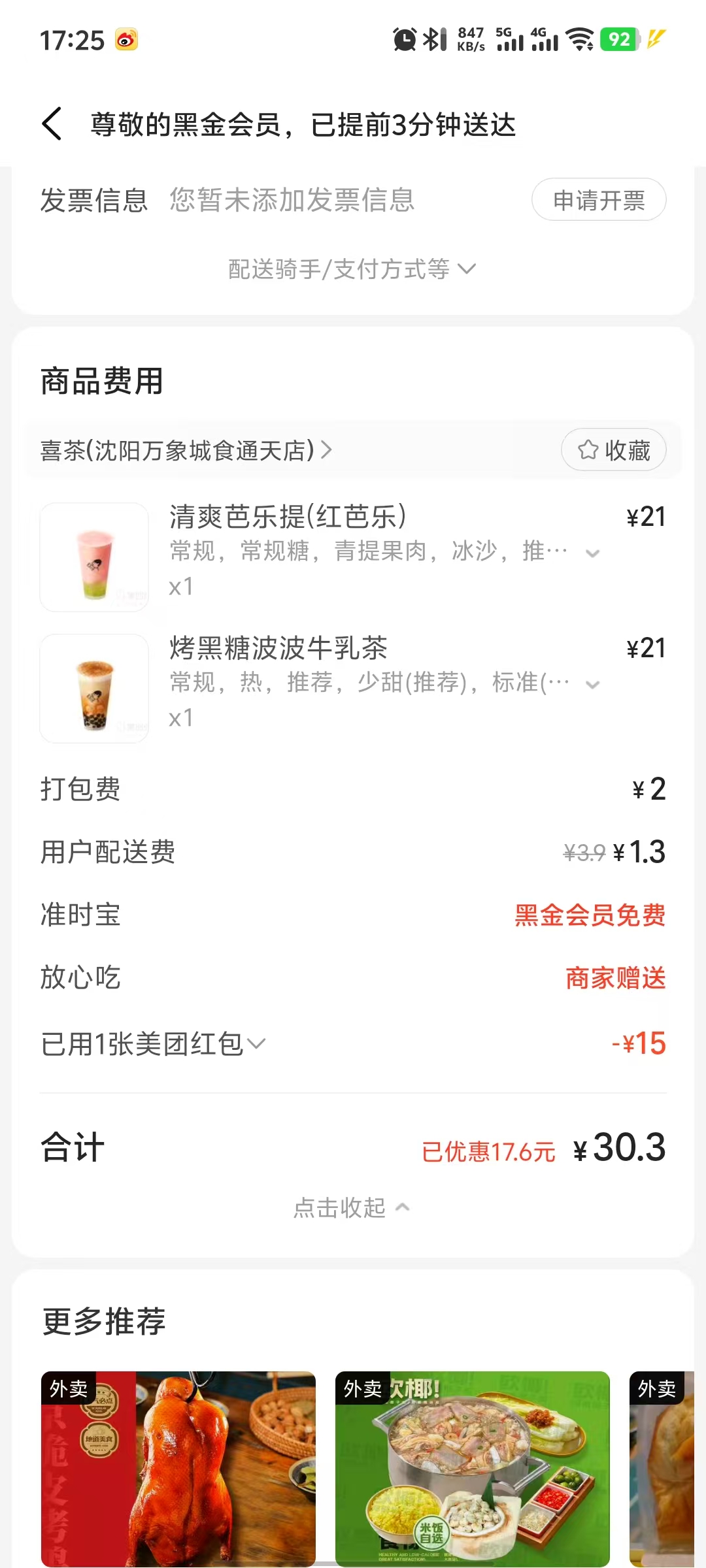Viewport: 706px width, 1568px height.
Task: Open the roast duck recommendation card
Action: point(178,1469)
